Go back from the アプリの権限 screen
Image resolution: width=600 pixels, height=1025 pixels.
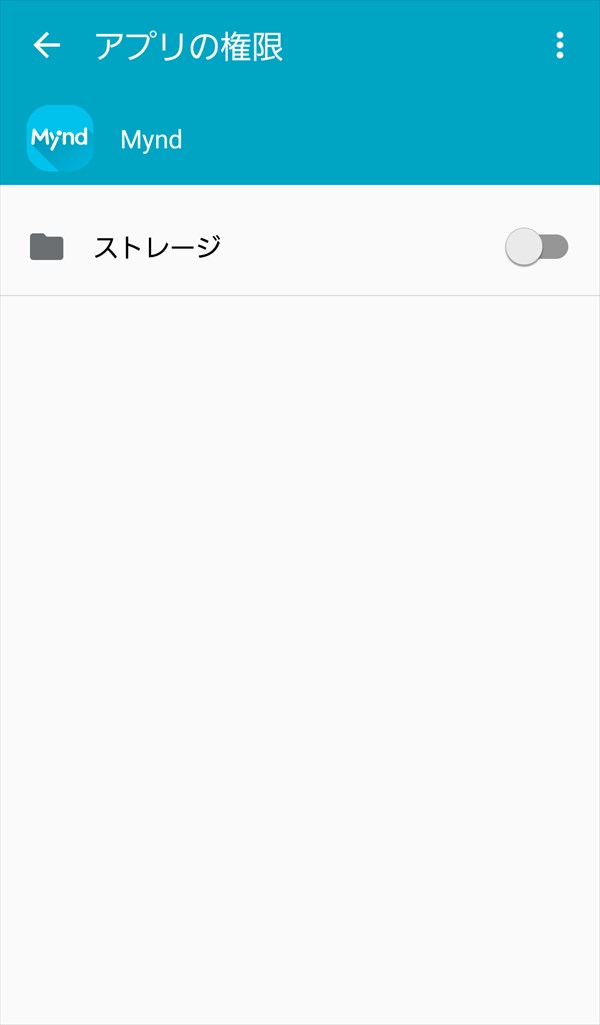coord(46,45)
